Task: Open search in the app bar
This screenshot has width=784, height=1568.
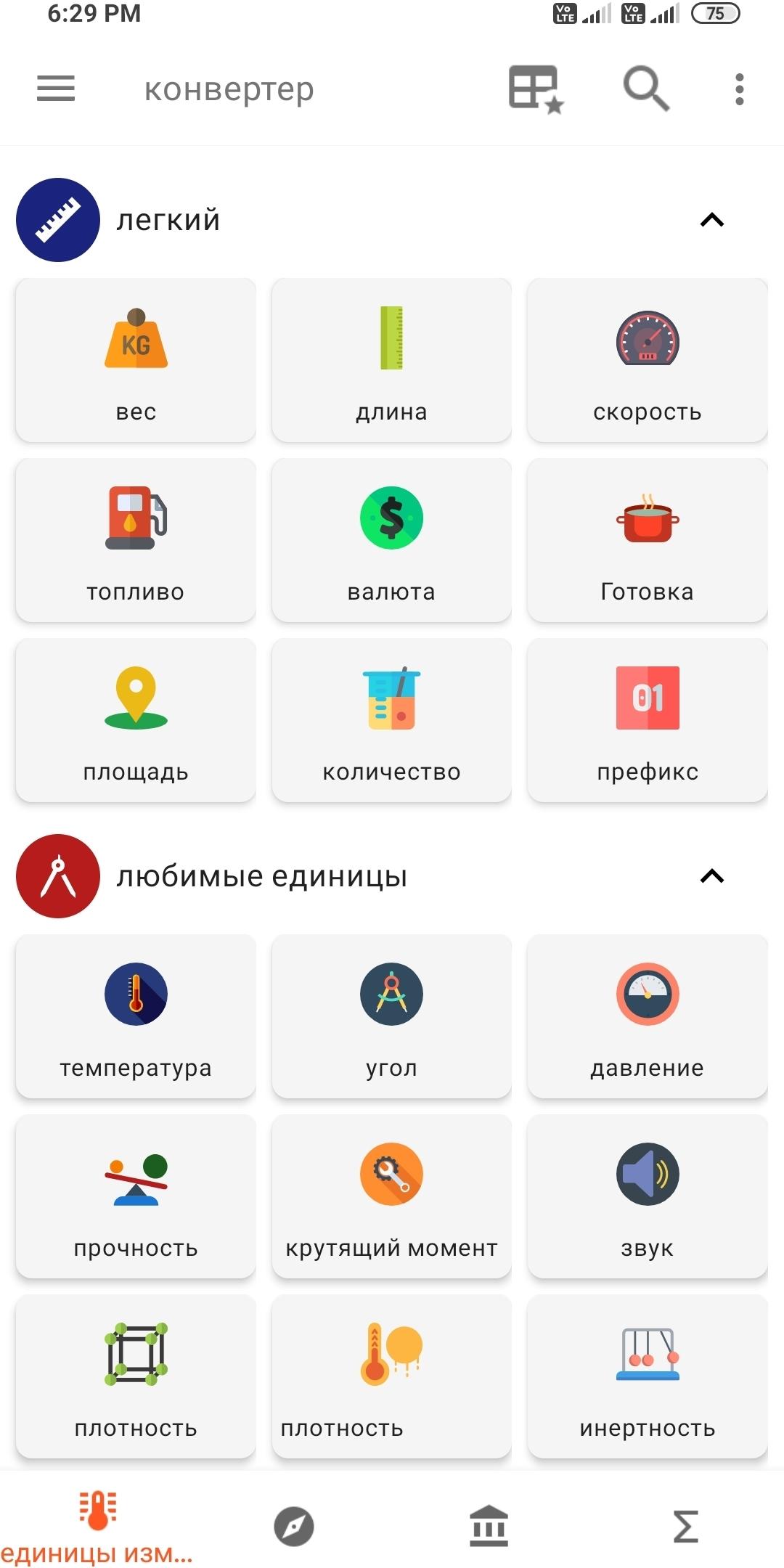Action: (645, 89)
